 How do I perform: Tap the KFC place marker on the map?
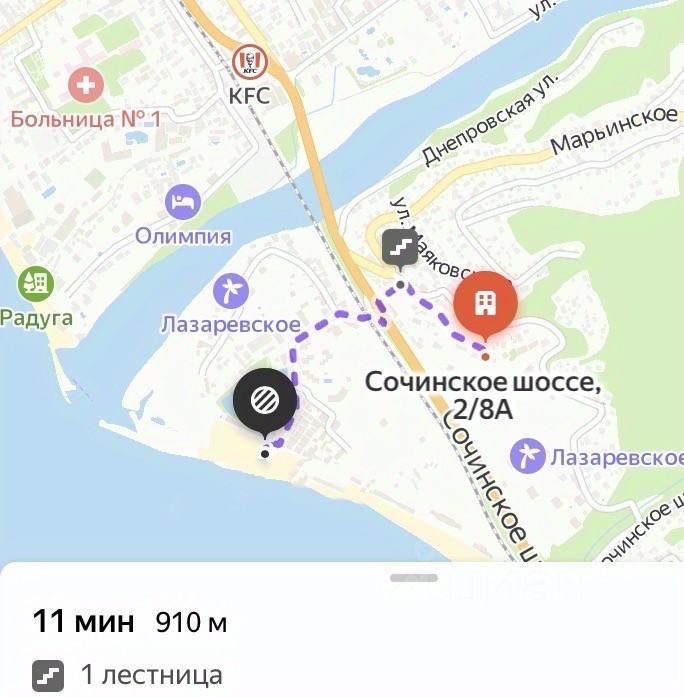[x=250, y=64]
